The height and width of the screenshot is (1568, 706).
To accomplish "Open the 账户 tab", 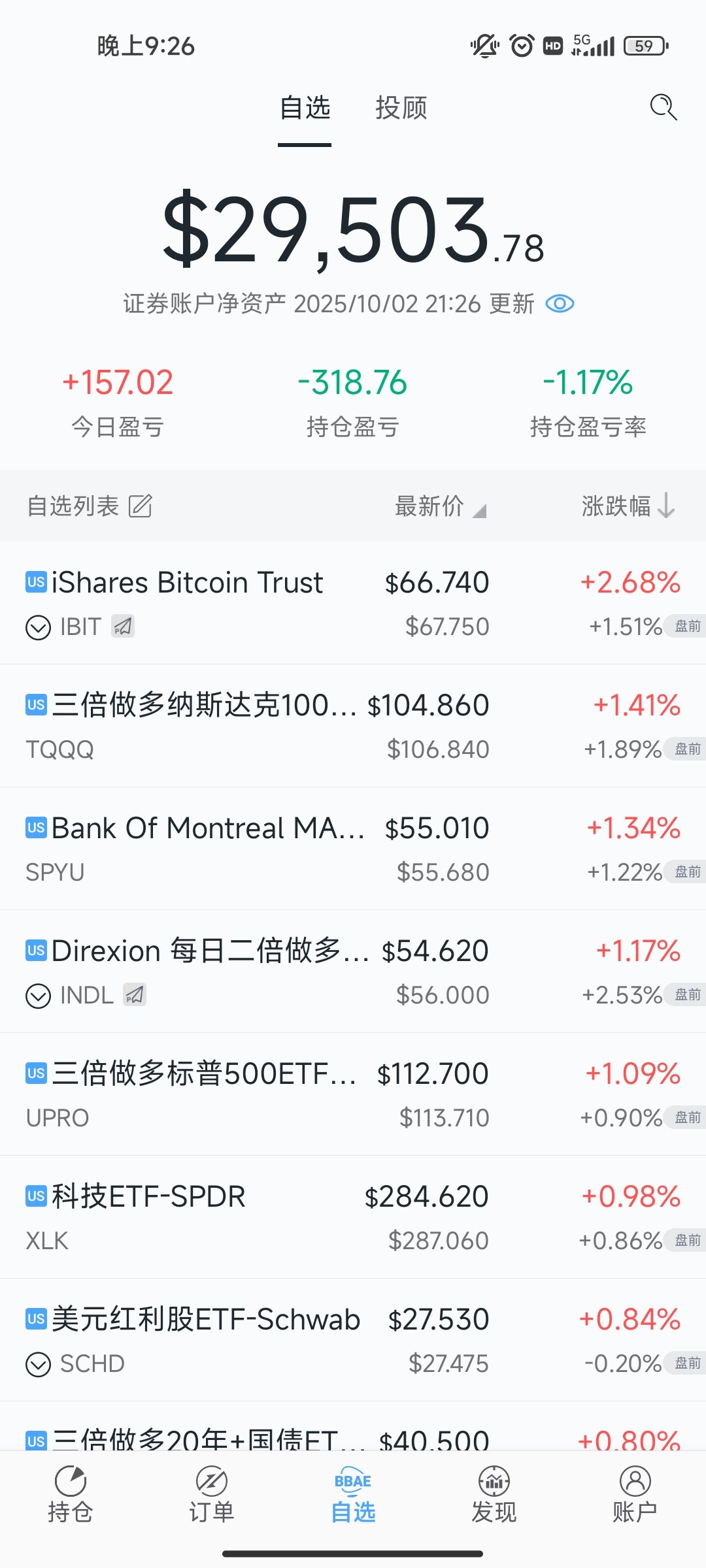I will [x=635, y=1495].
